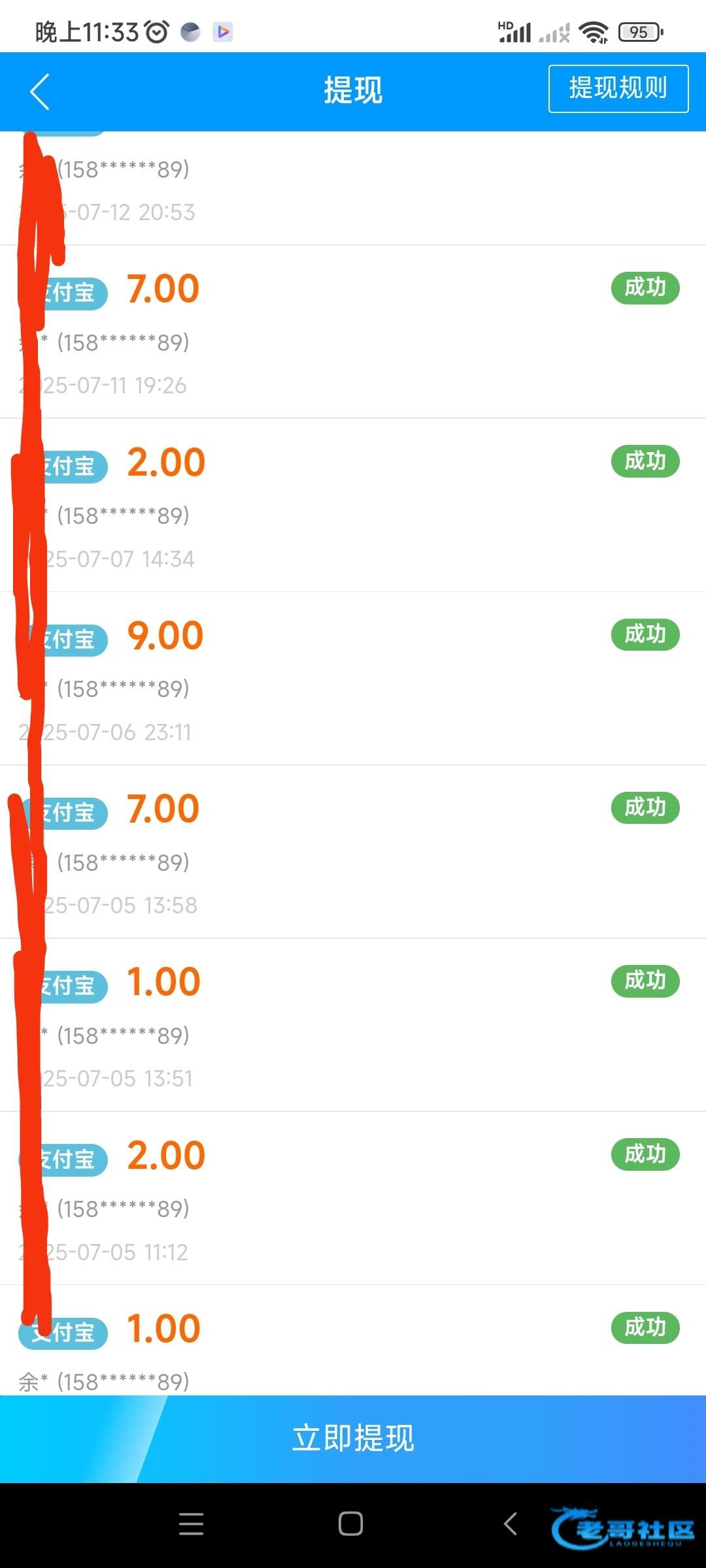This screenshot has width=706, height=1568.
Task: Go back using the header arrow
Action: click(x=40, y=91)
